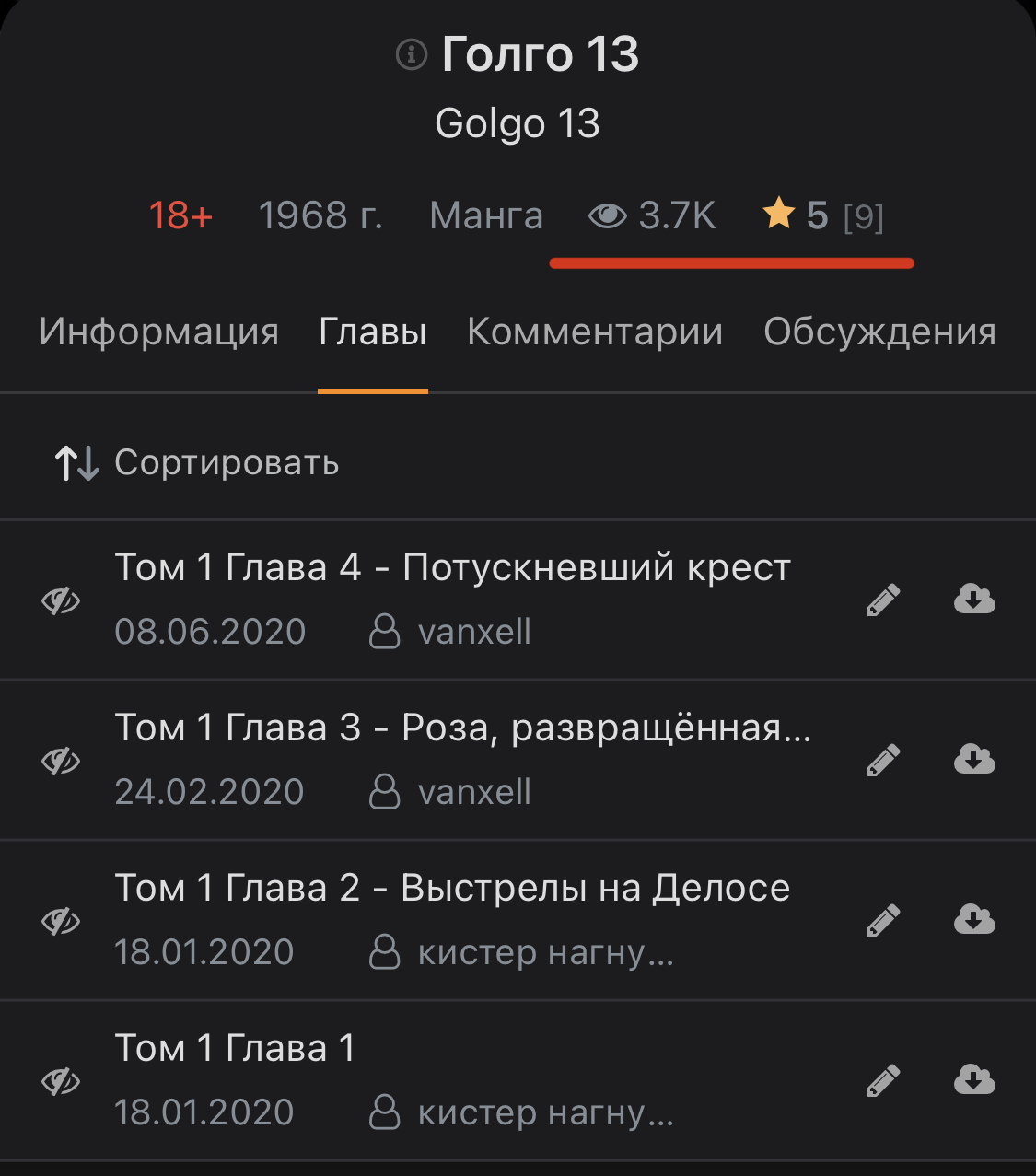Open Том 1 Глава 3 - Роза, развращённая
The width and height of the screenshot is (1036, 1176).
point(462,728)
